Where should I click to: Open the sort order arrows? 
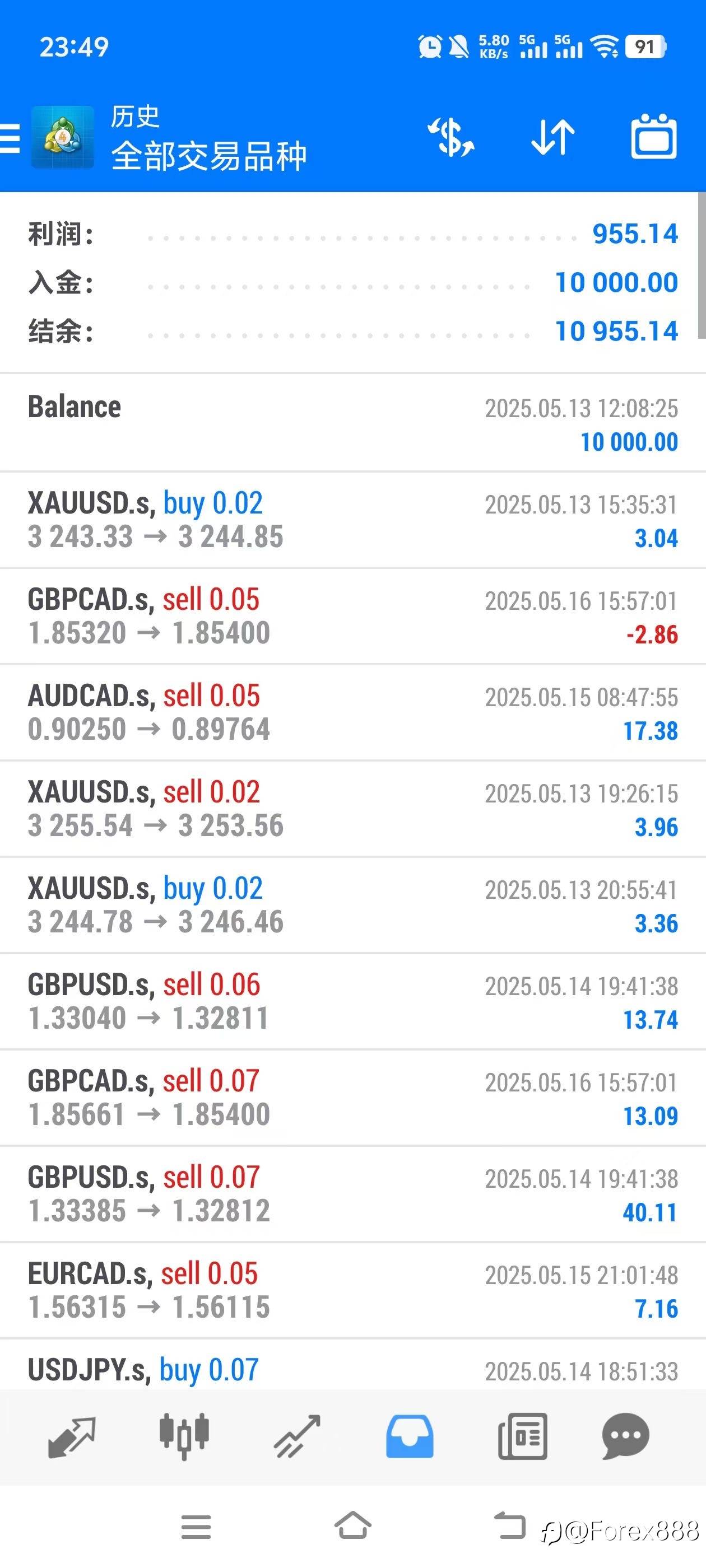pos(552,138)
